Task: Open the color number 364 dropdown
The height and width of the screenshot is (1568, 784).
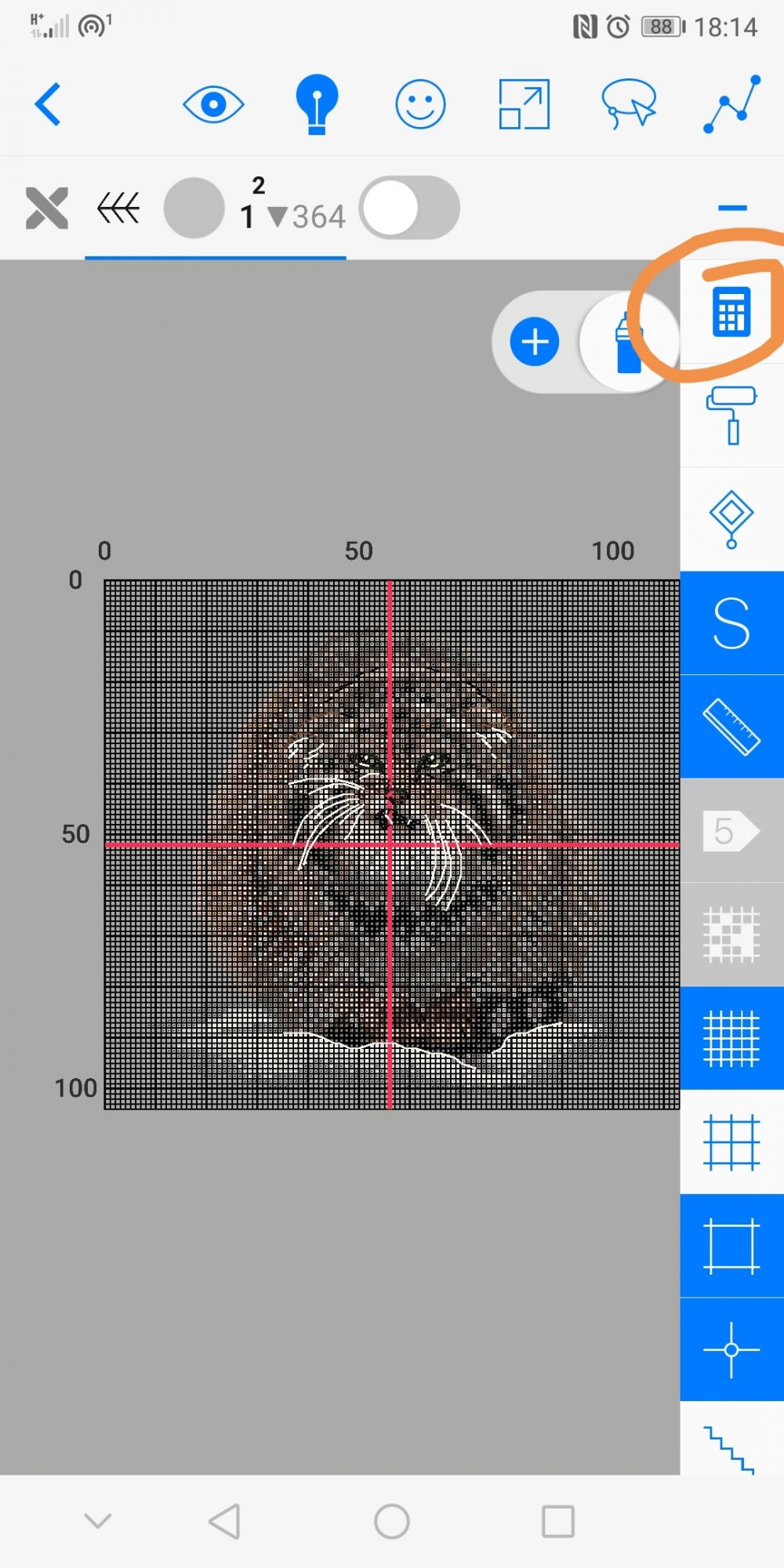Action: (x=307, y=216)
